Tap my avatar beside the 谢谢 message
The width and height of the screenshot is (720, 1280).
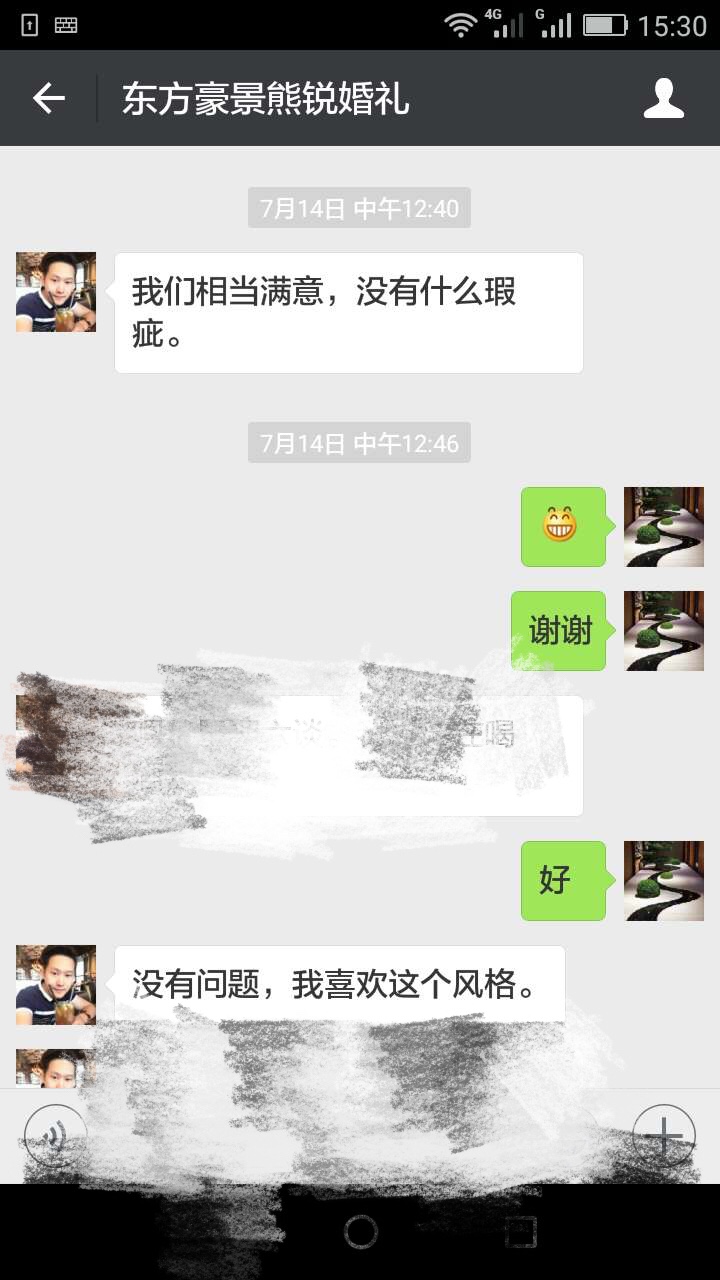point(664,631)
